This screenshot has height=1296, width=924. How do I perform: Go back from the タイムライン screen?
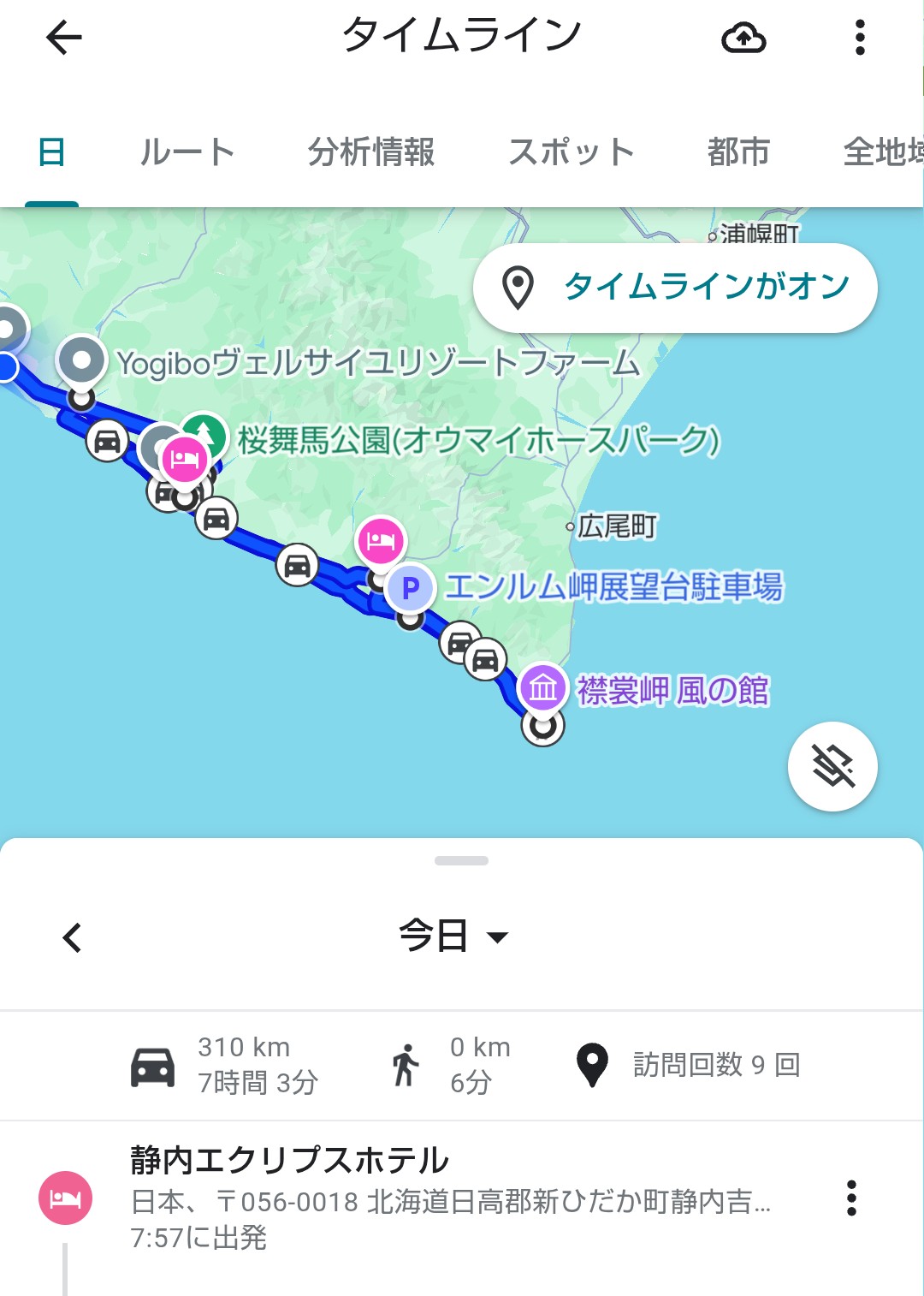pyautogui.click(x=64, y=38)
